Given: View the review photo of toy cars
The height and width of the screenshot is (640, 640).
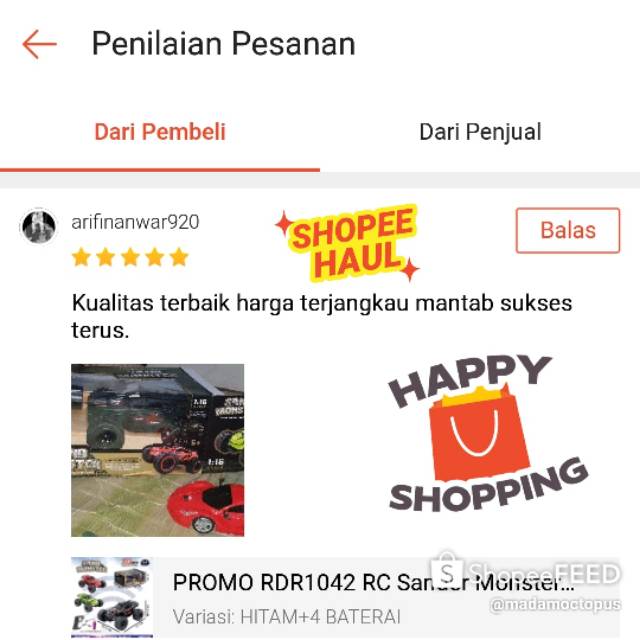Looking at the screenshot, I should [x=158, y=450].
